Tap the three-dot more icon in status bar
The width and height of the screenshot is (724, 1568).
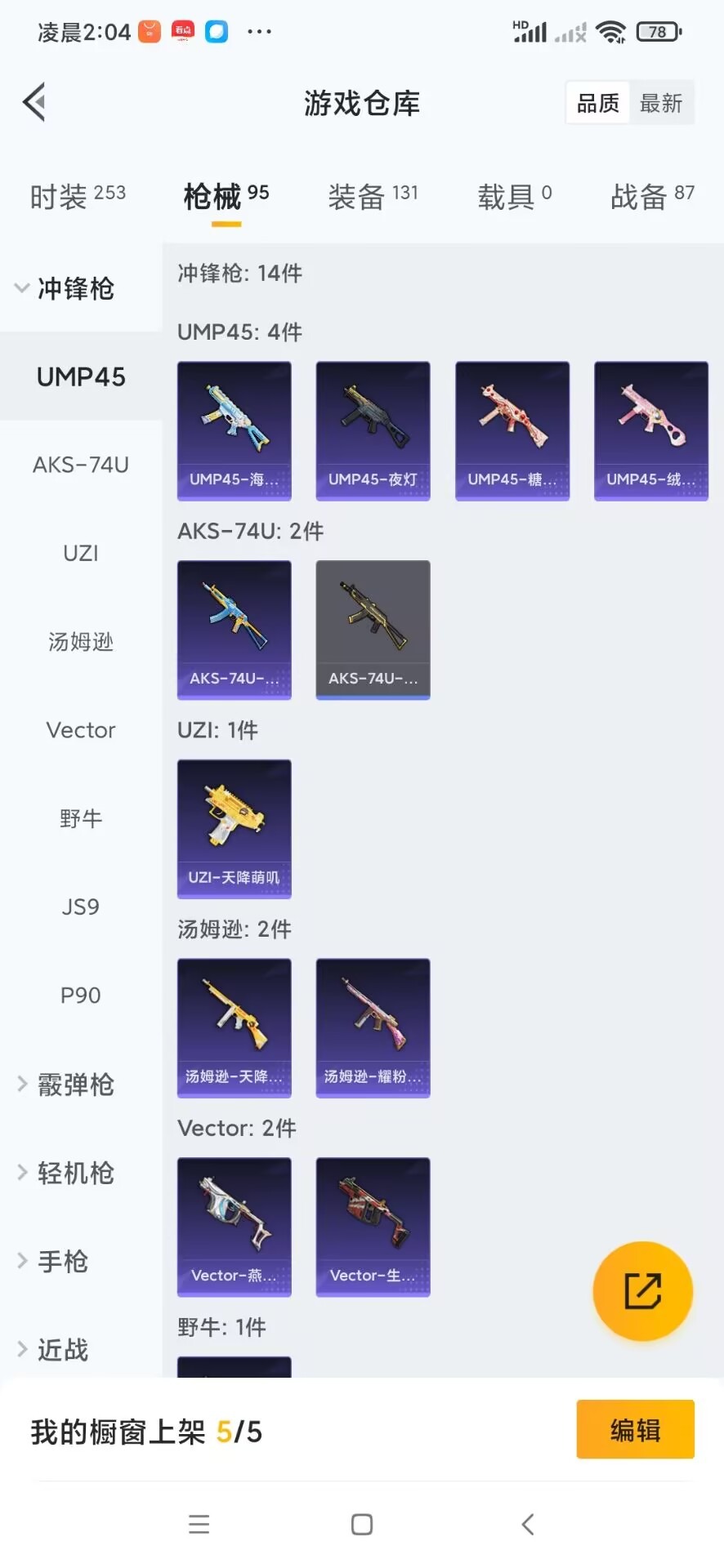tap(259, 31)
